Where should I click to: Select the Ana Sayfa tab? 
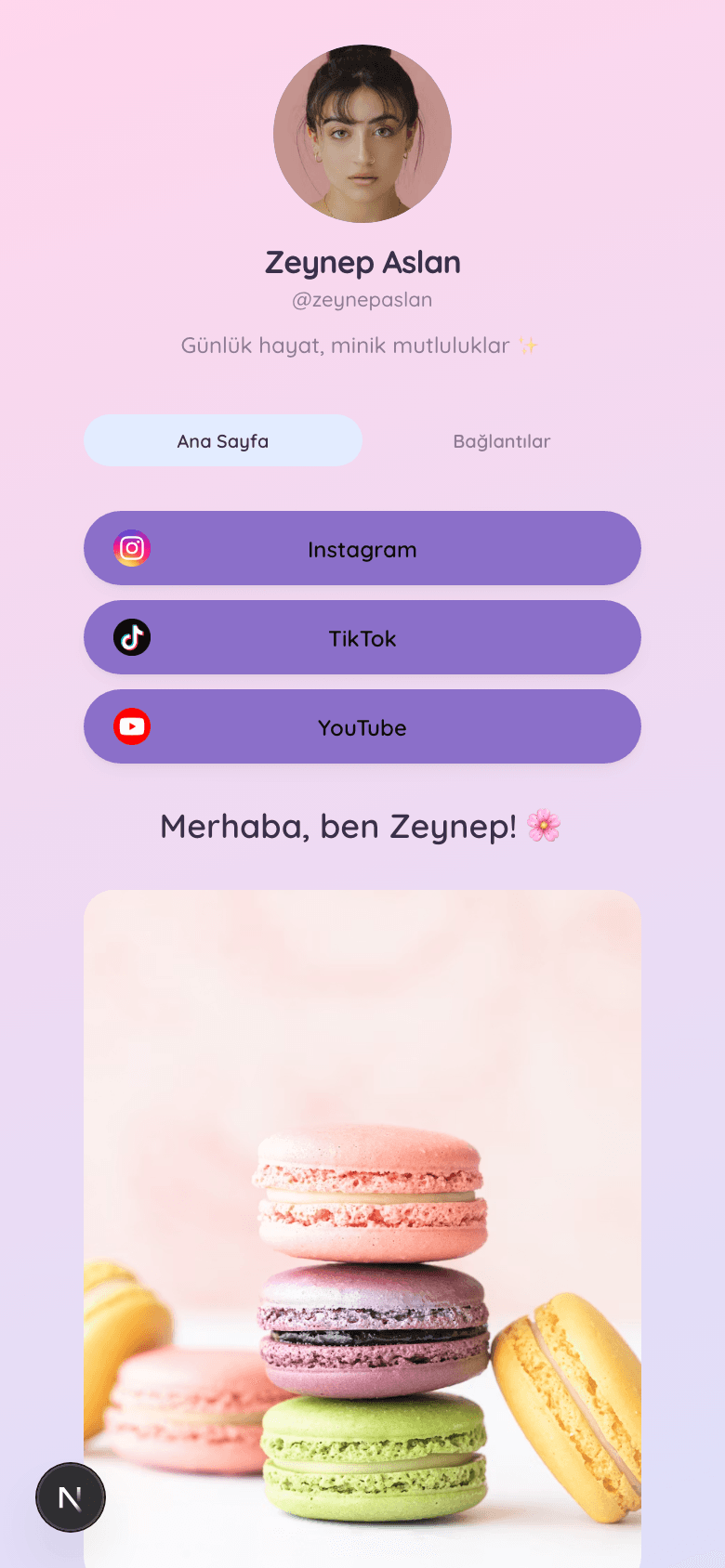(x=223, y=440)
